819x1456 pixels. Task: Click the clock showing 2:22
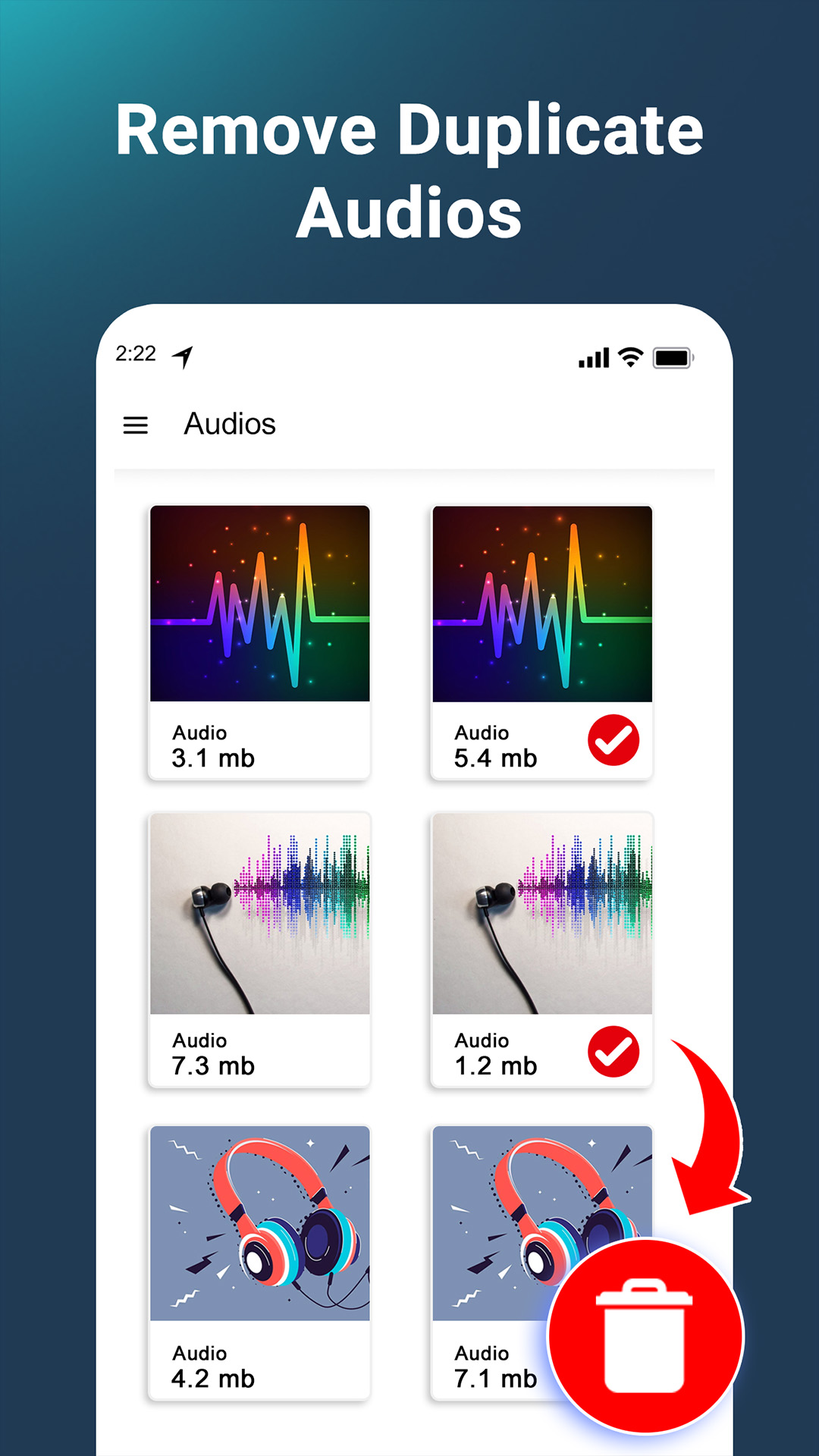click(x=136, y=353)
